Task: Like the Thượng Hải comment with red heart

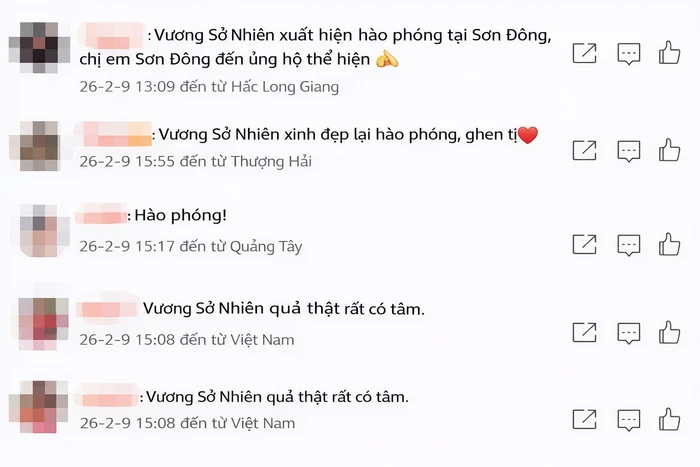Action: tap(669, 150)
